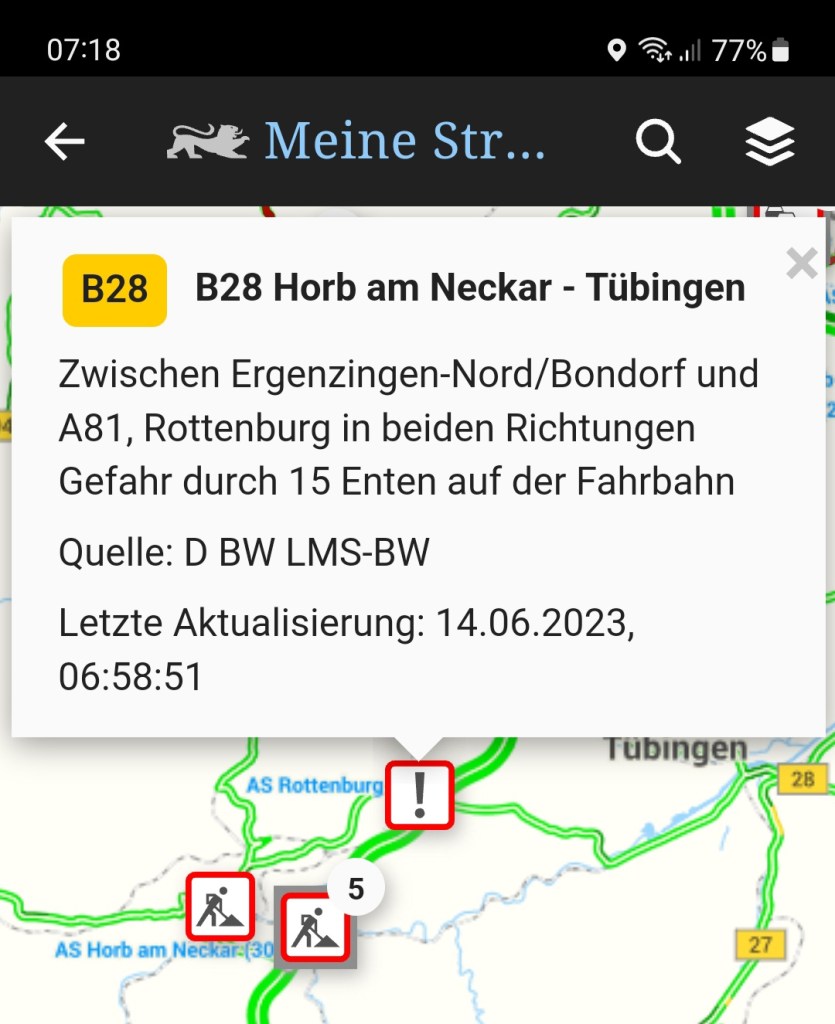
Task: Go back using the top-left arrow
Action: (65, 142)
